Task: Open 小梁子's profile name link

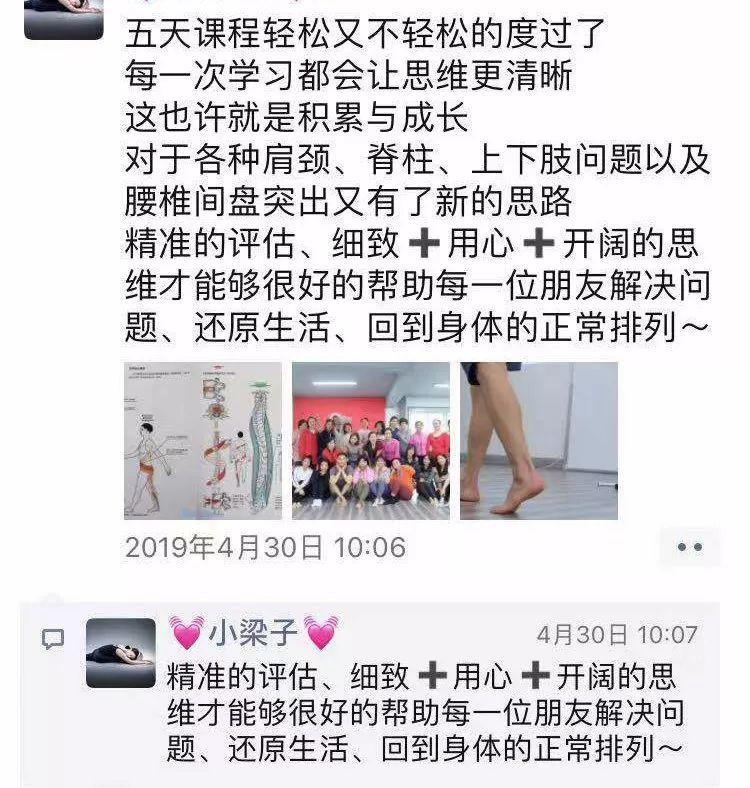Action: pos(254,633)
